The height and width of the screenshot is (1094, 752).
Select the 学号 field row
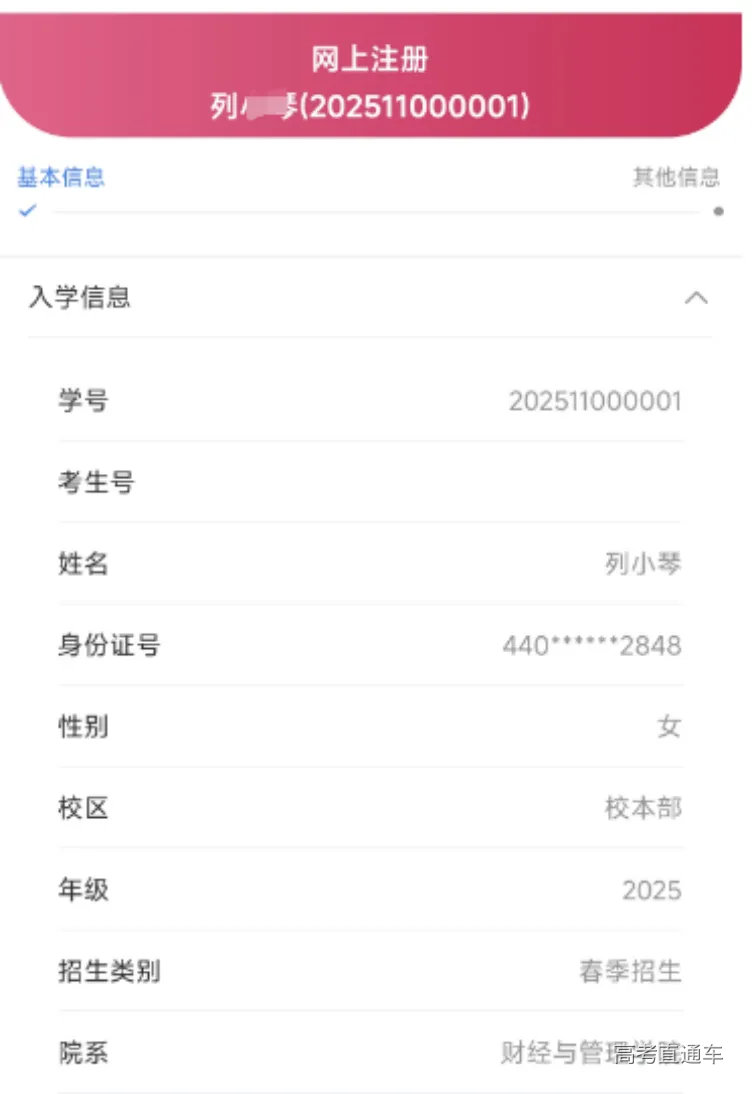375,400
